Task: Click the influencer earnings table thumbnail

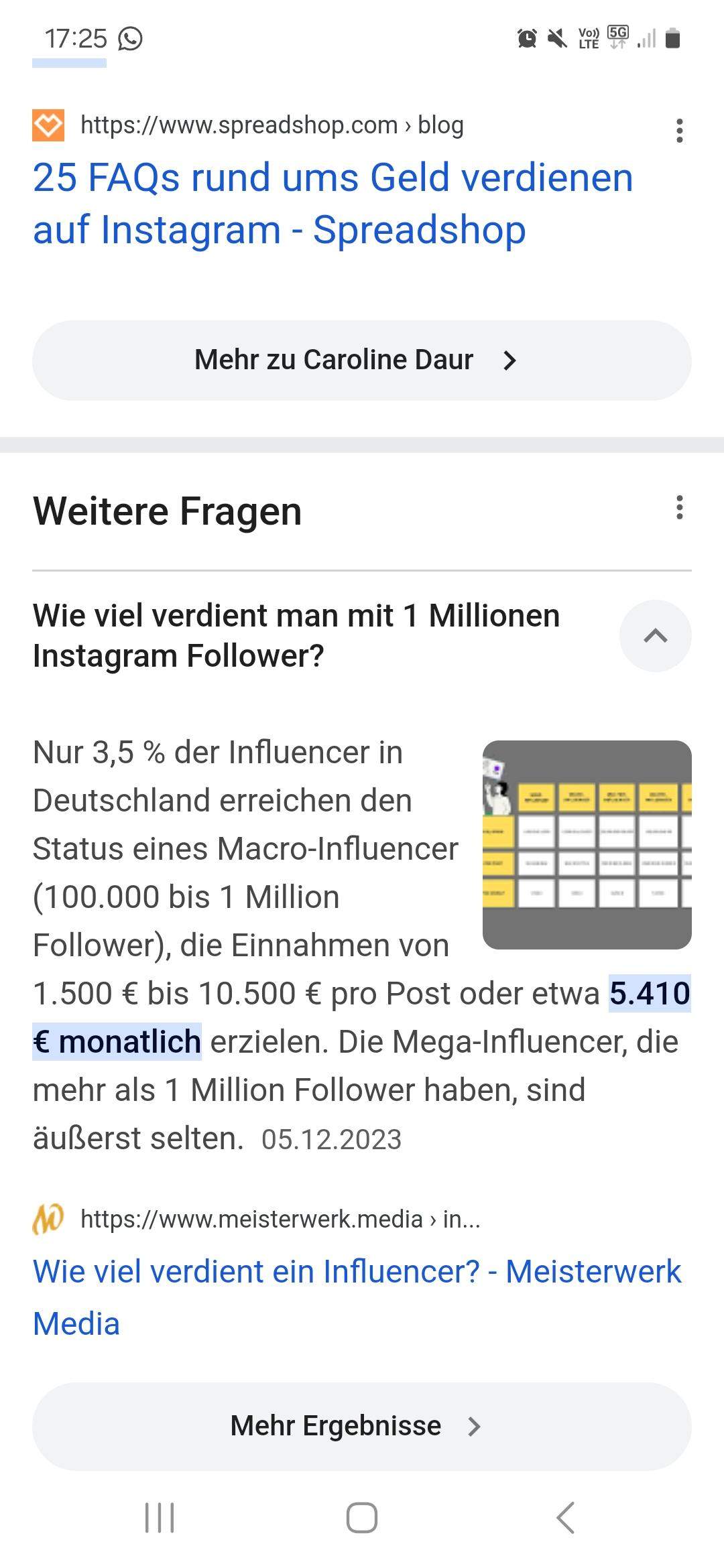Action: (x=587, y=844)
